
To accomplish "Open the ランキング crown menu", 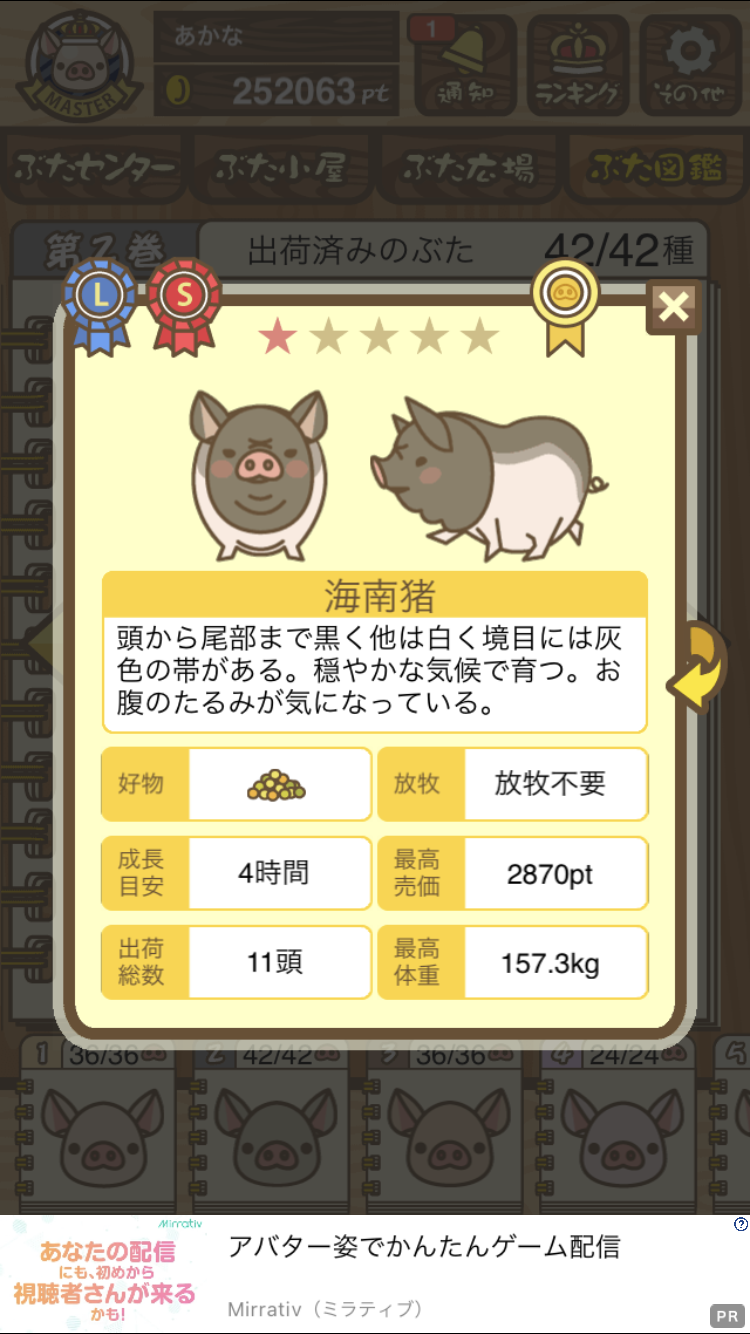I will coord(578,67).
